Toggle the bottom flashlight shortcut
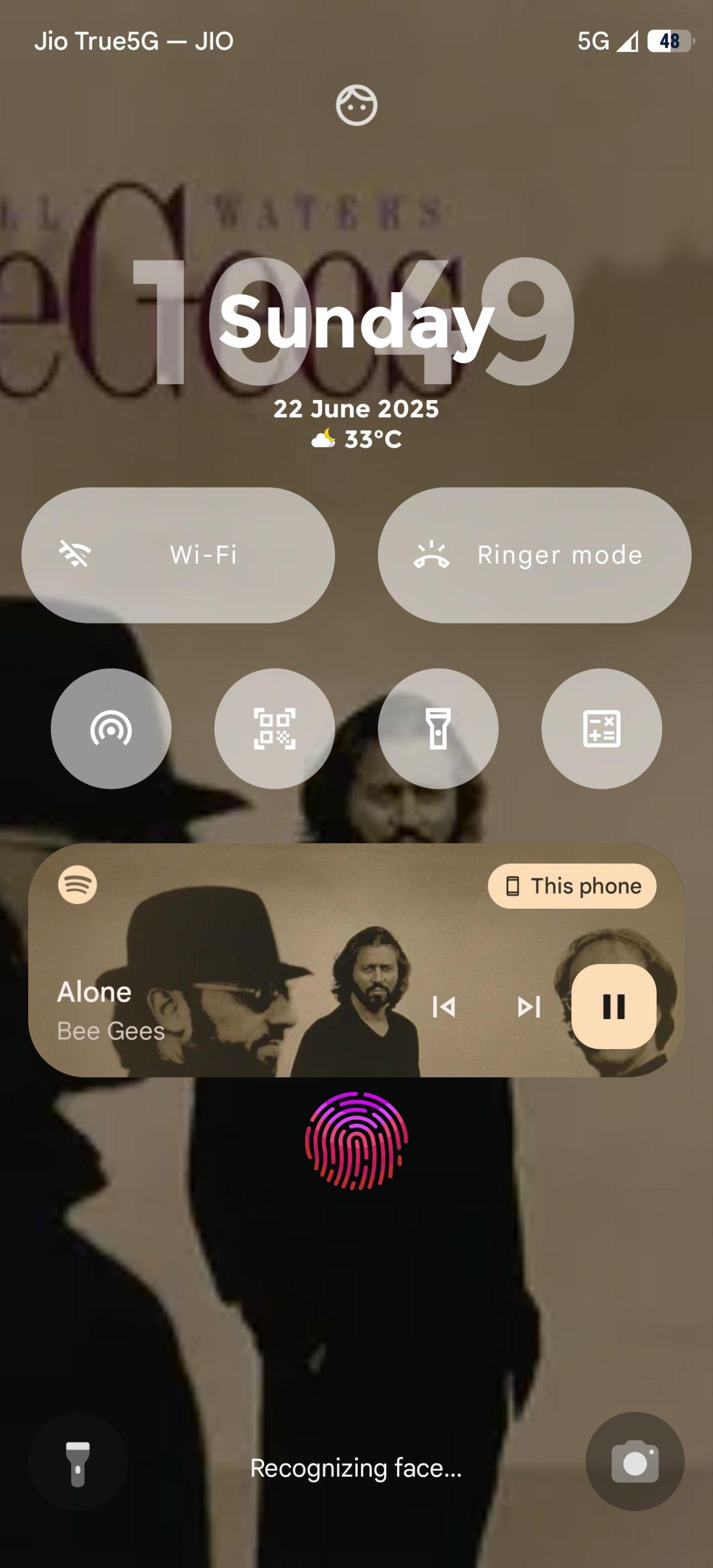The width and height of the screenshot is (713, 1568). pyautogui.click(x=78, y=1464)
